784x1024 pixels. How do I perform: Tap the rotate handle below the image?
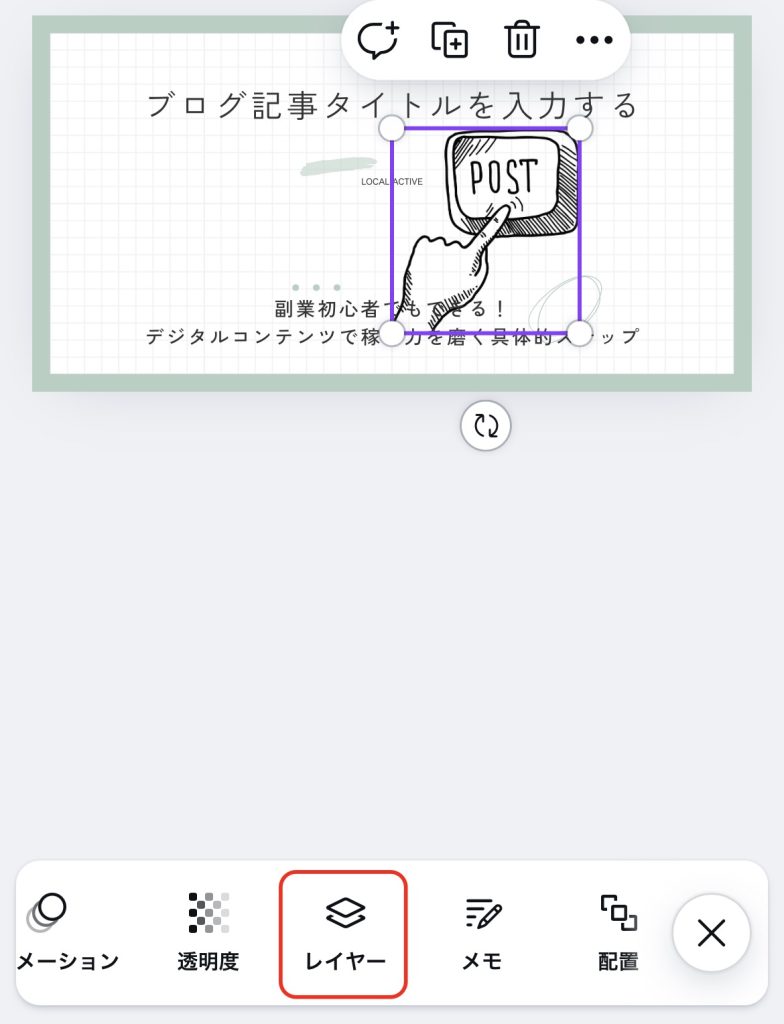486,426
